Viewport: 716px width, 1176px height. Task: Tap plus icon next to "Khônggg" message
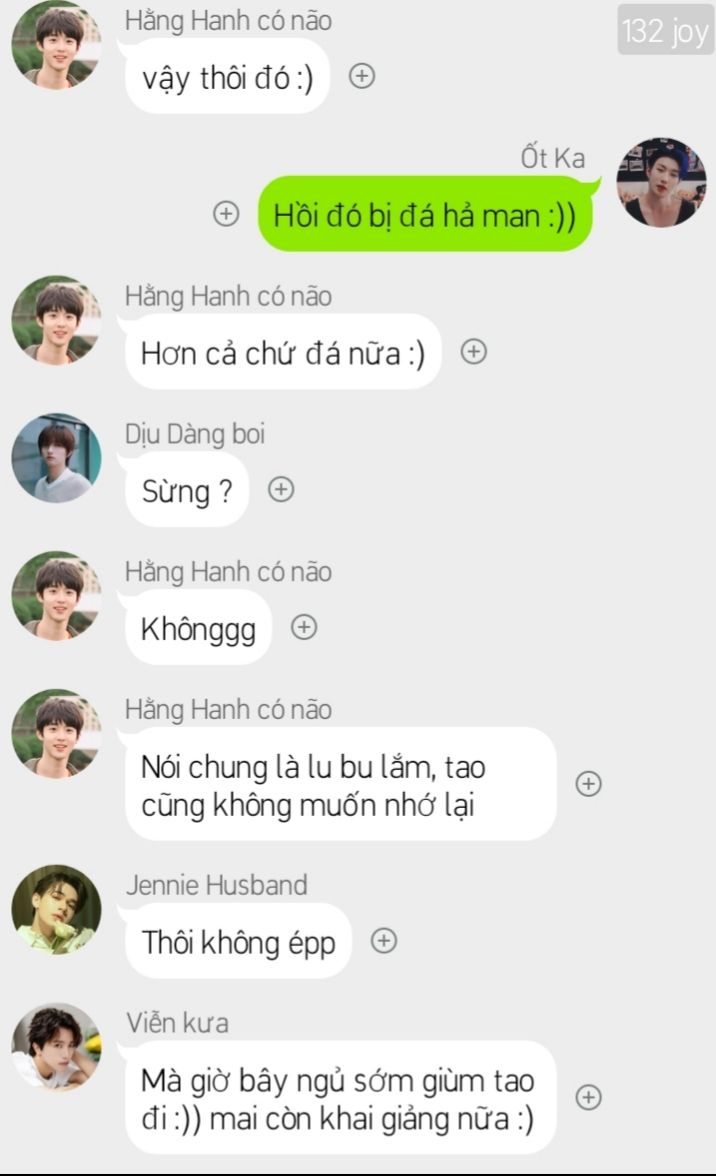pyautogui.click(x=304, y=627)
